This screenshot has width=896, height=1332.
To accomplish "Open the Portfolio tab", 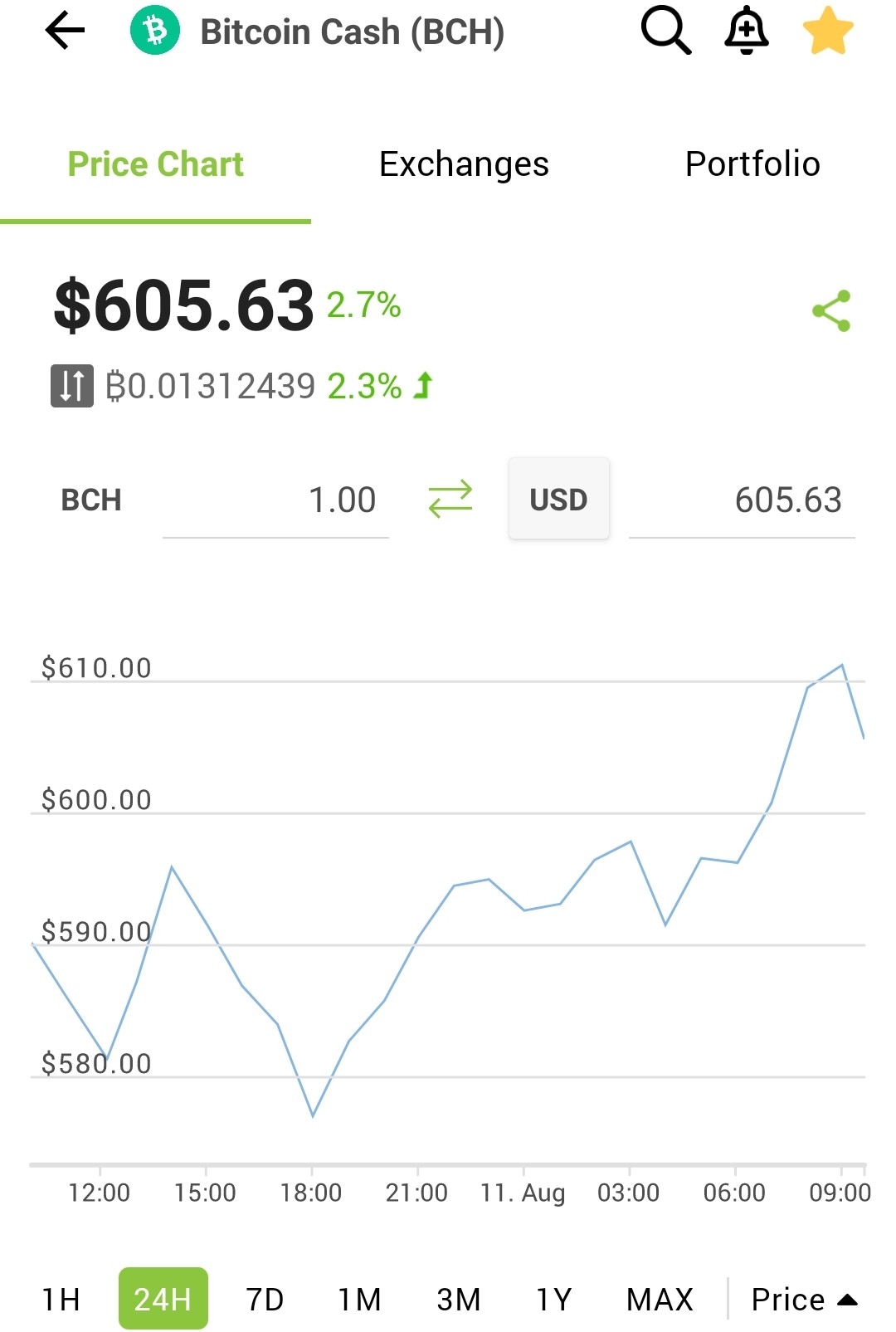I will pos(752,164).
